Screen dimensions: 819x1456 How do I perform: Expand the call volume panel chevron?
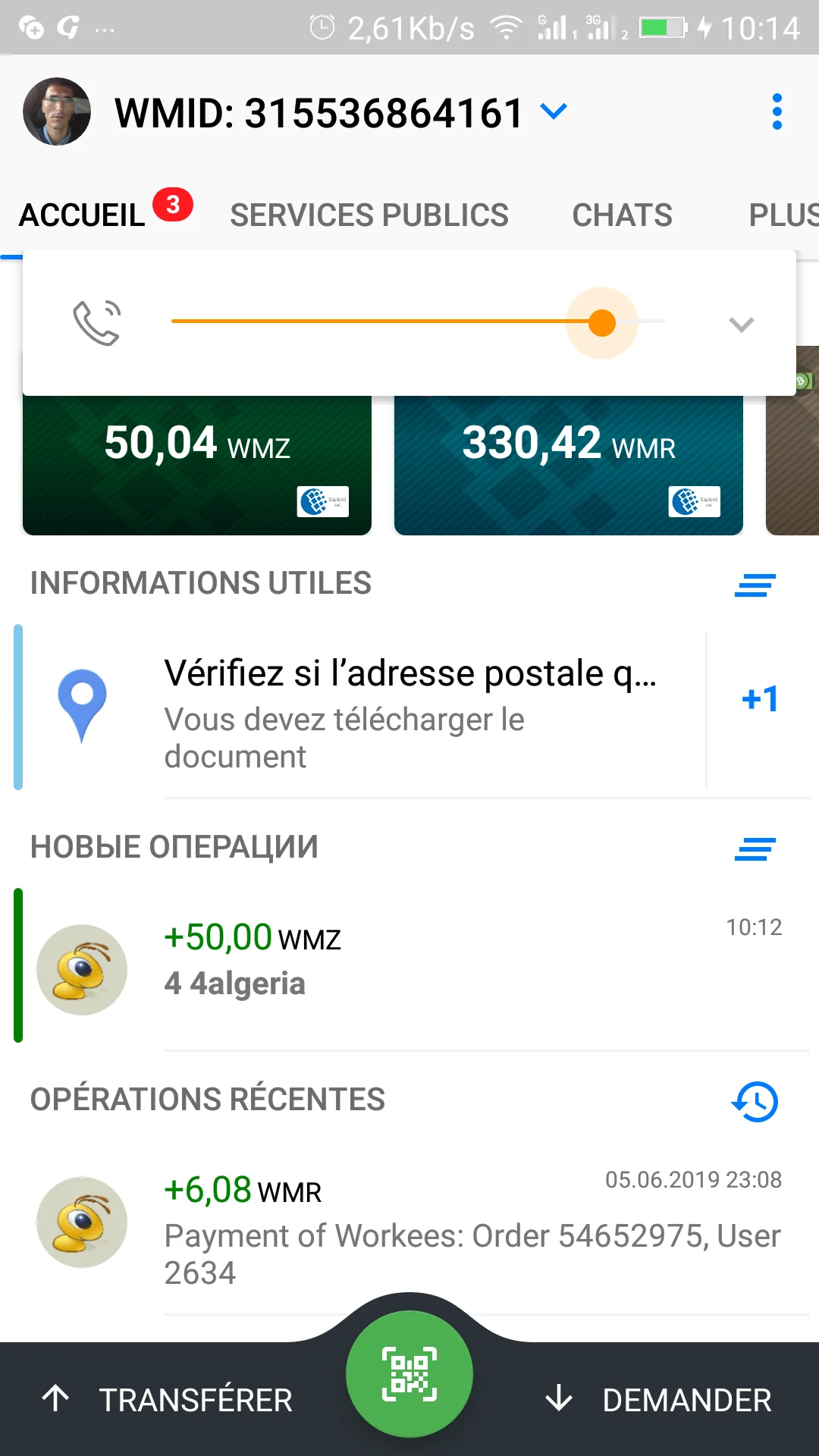pos(741,325)
